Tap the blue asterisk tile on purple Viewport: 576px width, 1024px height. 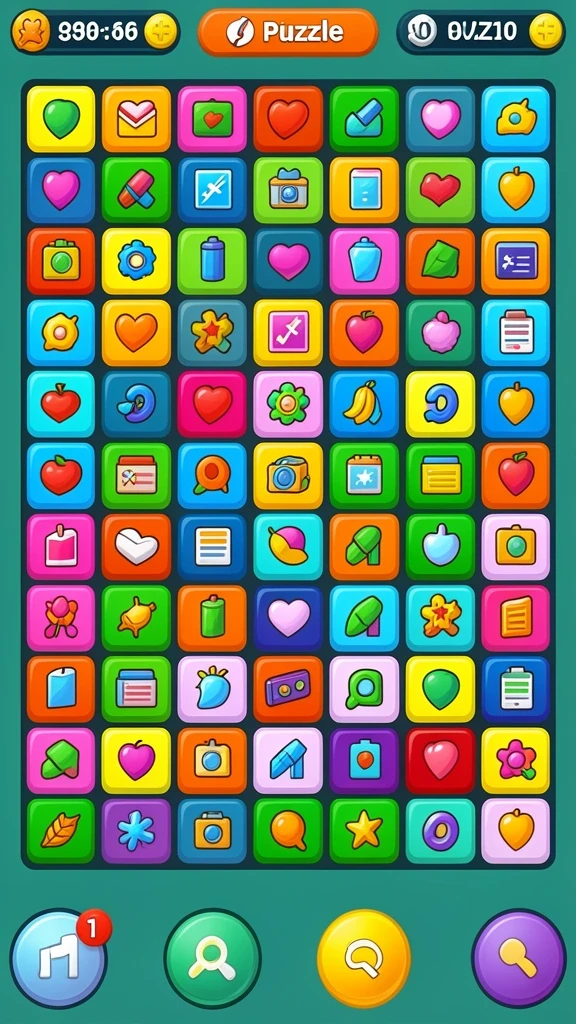tap(136, 831)
